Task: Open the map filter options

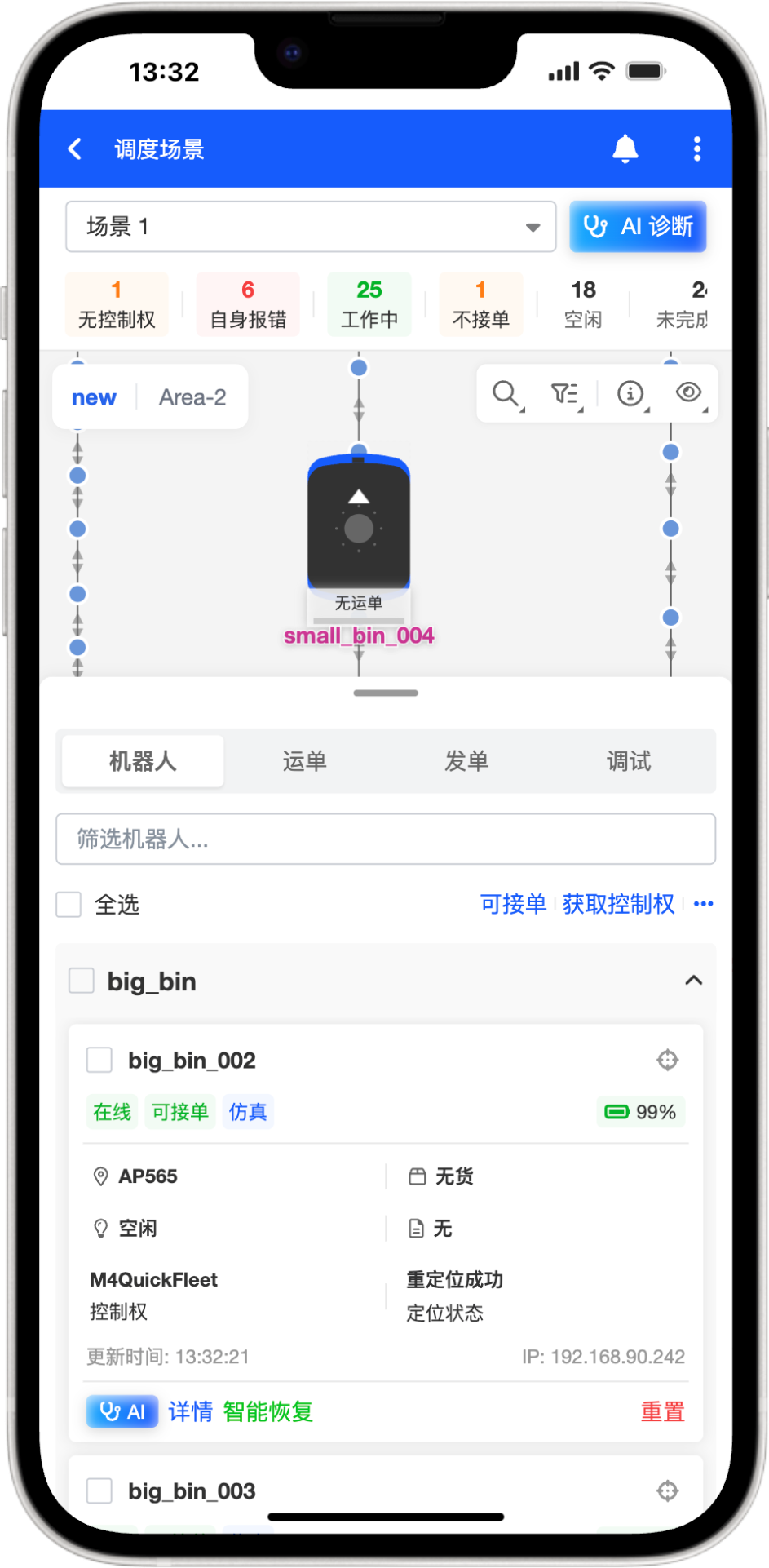Action: click(x=564, y=394)
